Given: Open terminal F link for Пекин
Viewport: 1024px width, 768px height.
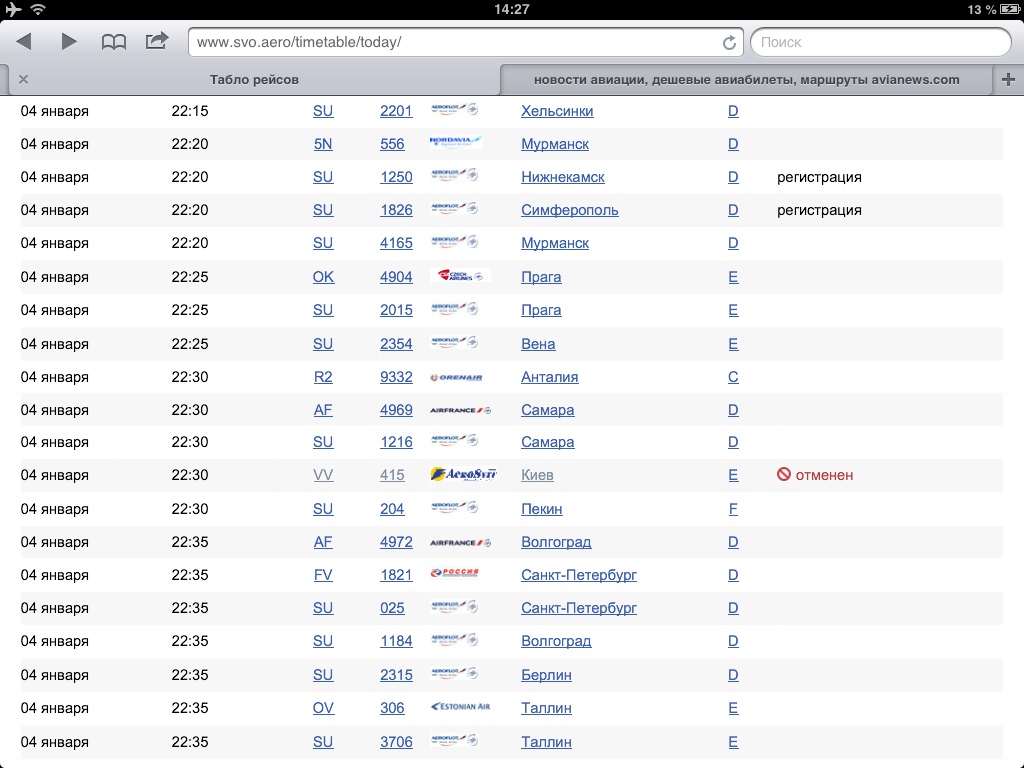Looking at the screenshot, I should tap(733, 509).
